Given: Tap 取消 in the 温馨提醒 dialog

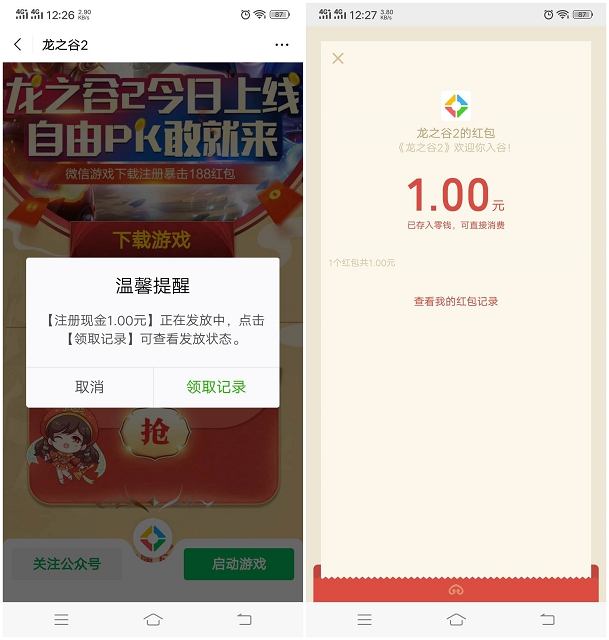Looking at the screenshot, I should (x=89, y=387).
